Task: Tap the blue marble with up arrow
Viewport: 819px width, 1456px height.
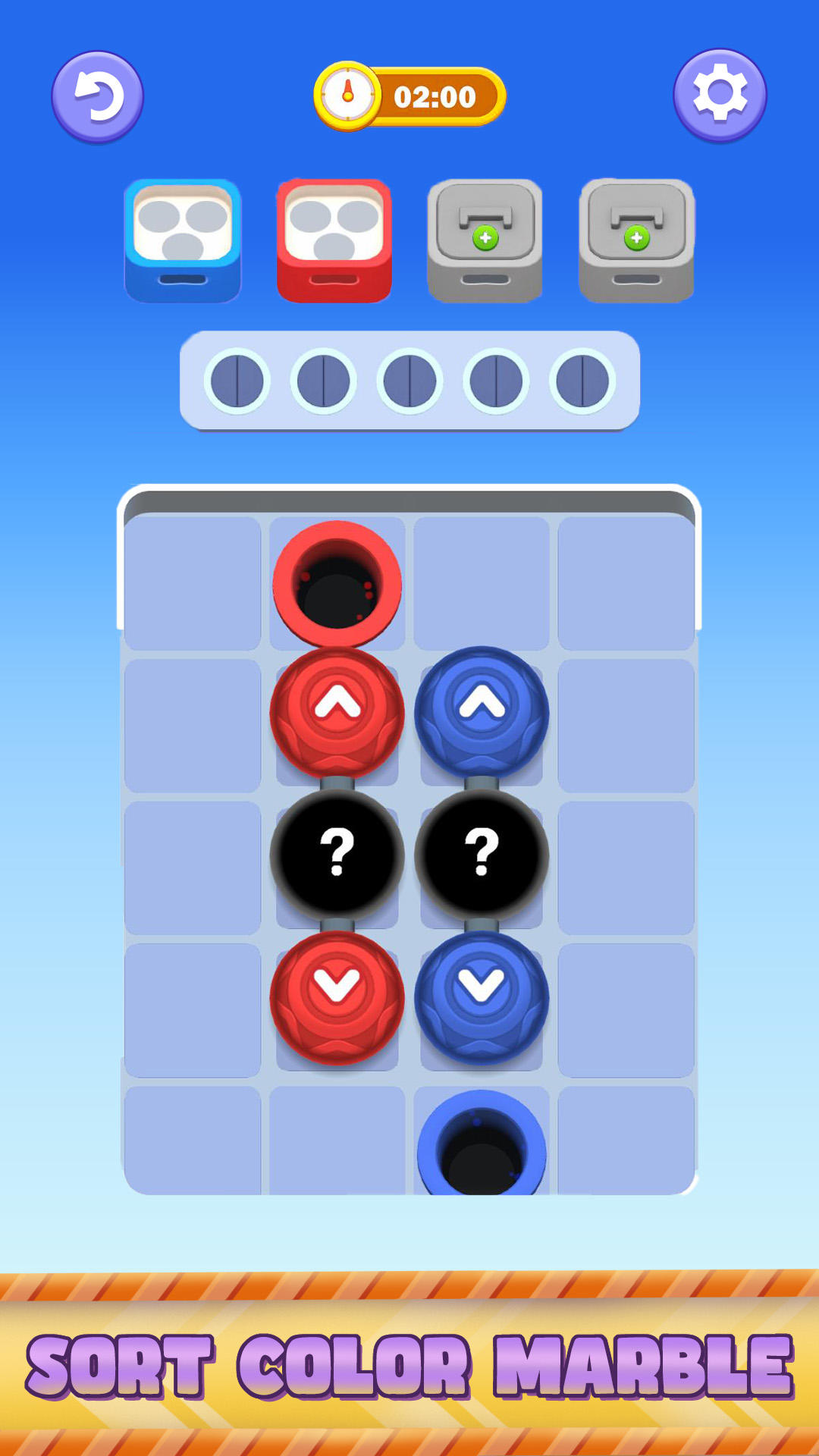Action: pyautogui.click(x=482, y=713)
